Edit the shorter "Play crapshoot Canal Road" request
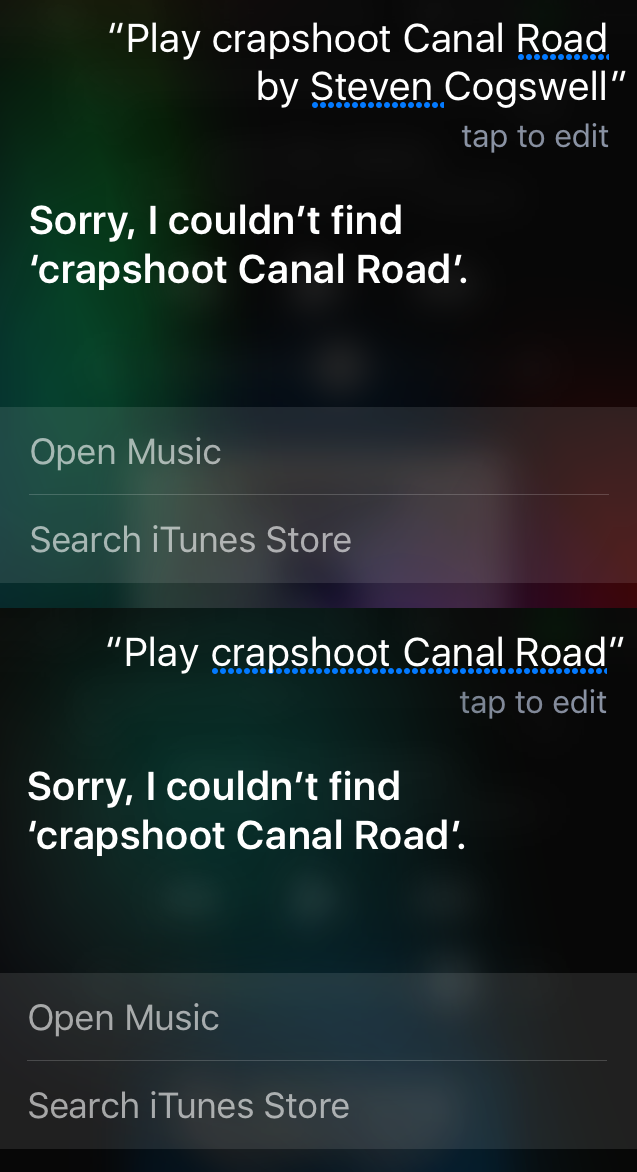This screenshot has height=1172, width=637. [x=532, y=702]
